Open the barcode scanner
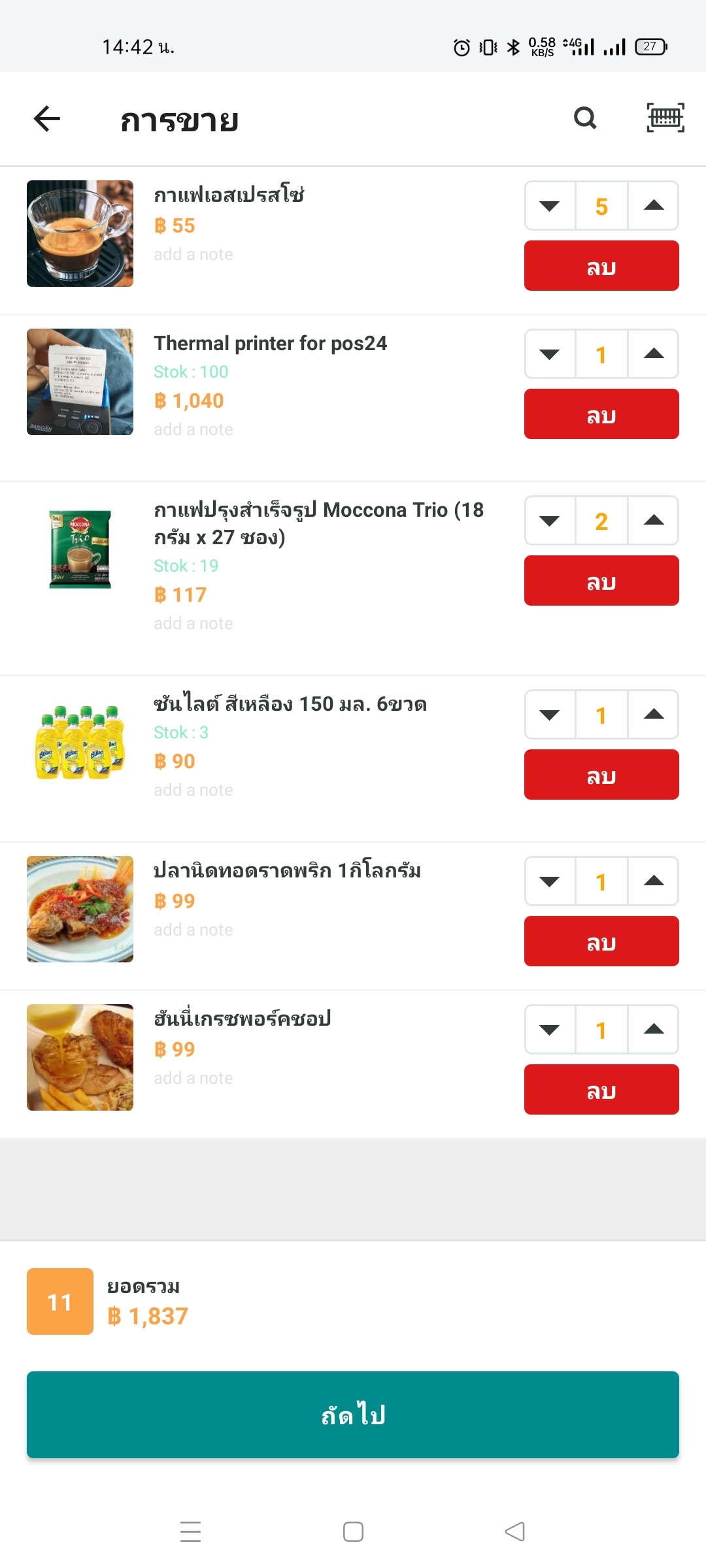 [665, 118]
